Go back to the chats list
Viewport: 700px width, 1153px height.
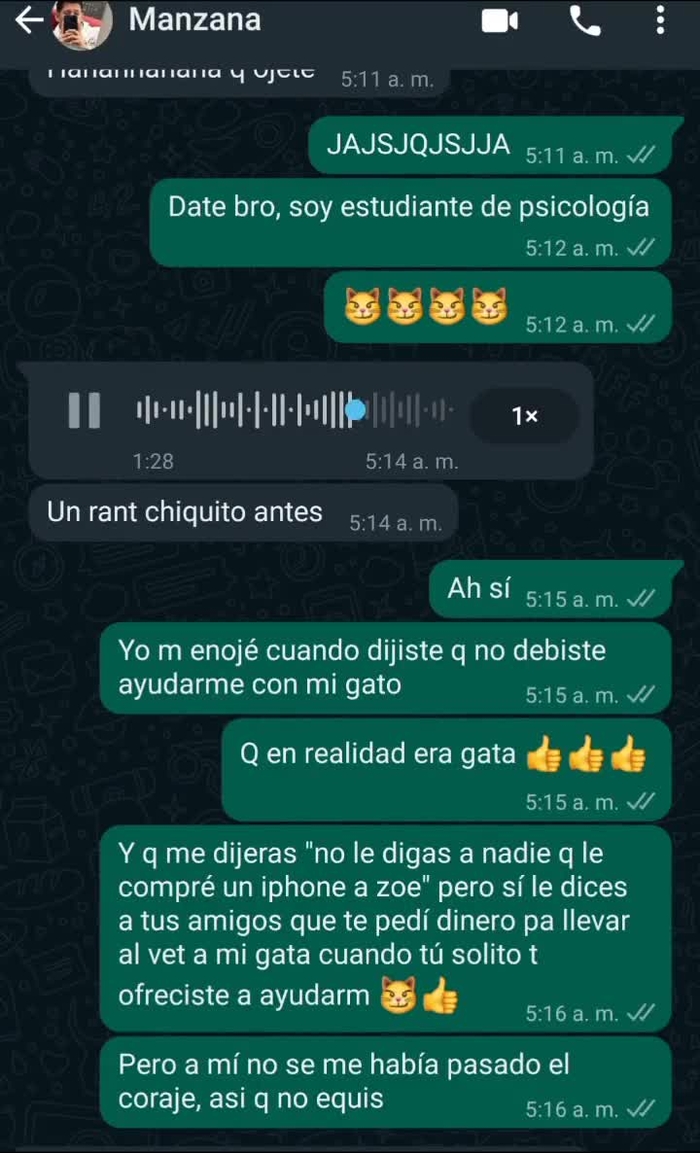click(28, 20)
